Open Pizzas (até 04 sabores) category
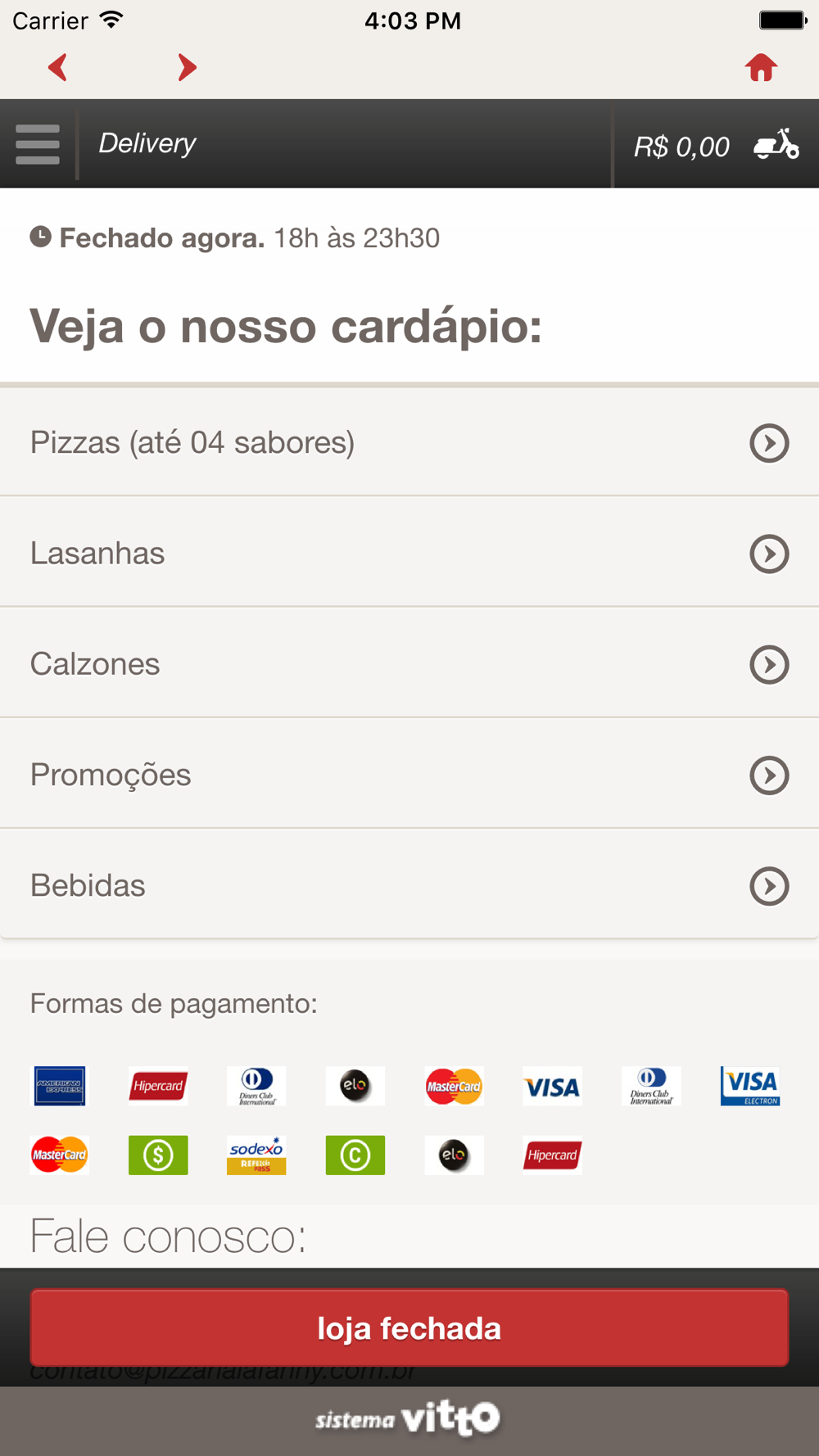Screen dimensions: 819x1456 point(409,442)
